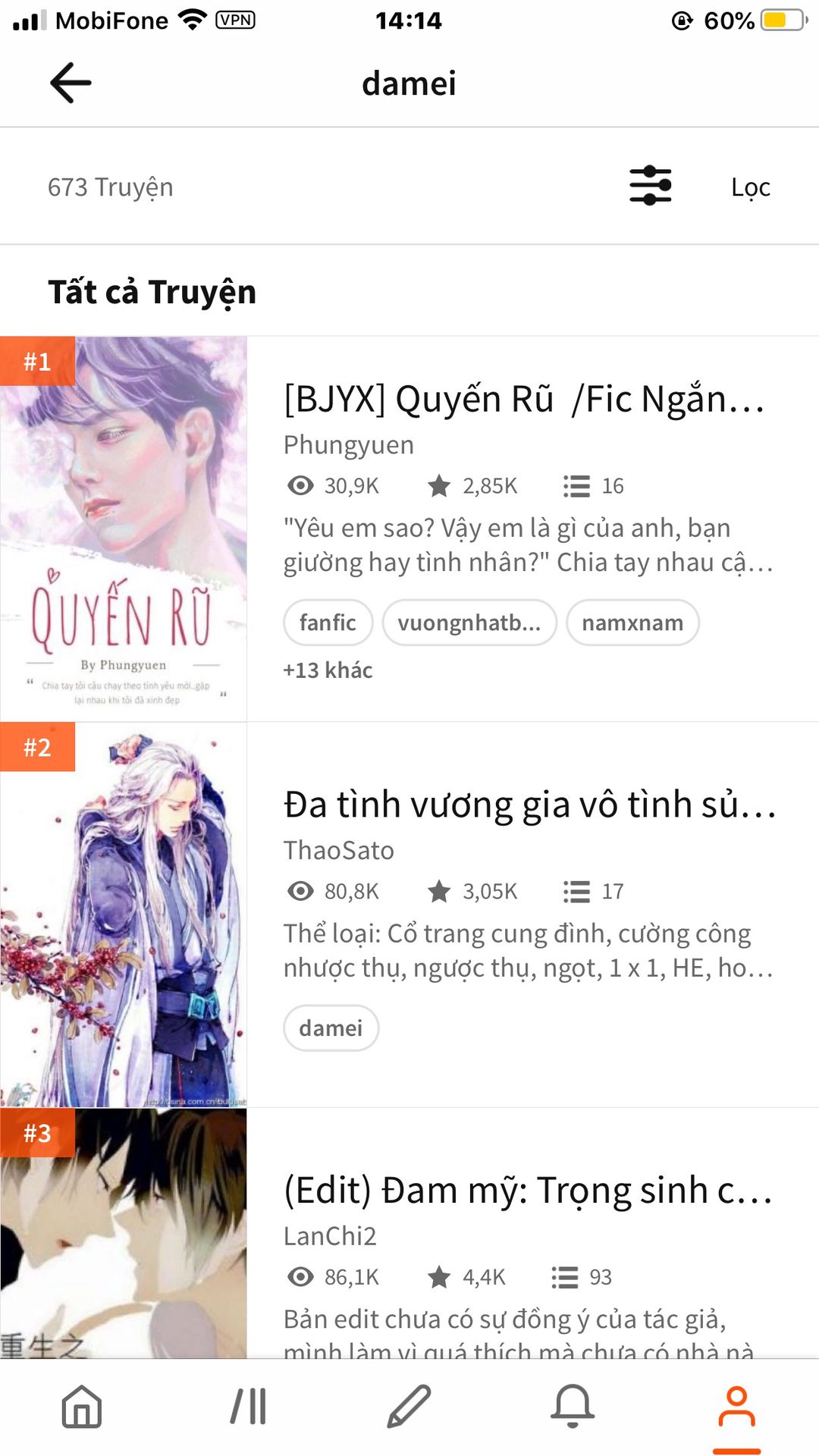819x1456 pixels.
Task: Open the Quyến Rũ cover image
Action: pyautogui.click(x=123, y=529)
